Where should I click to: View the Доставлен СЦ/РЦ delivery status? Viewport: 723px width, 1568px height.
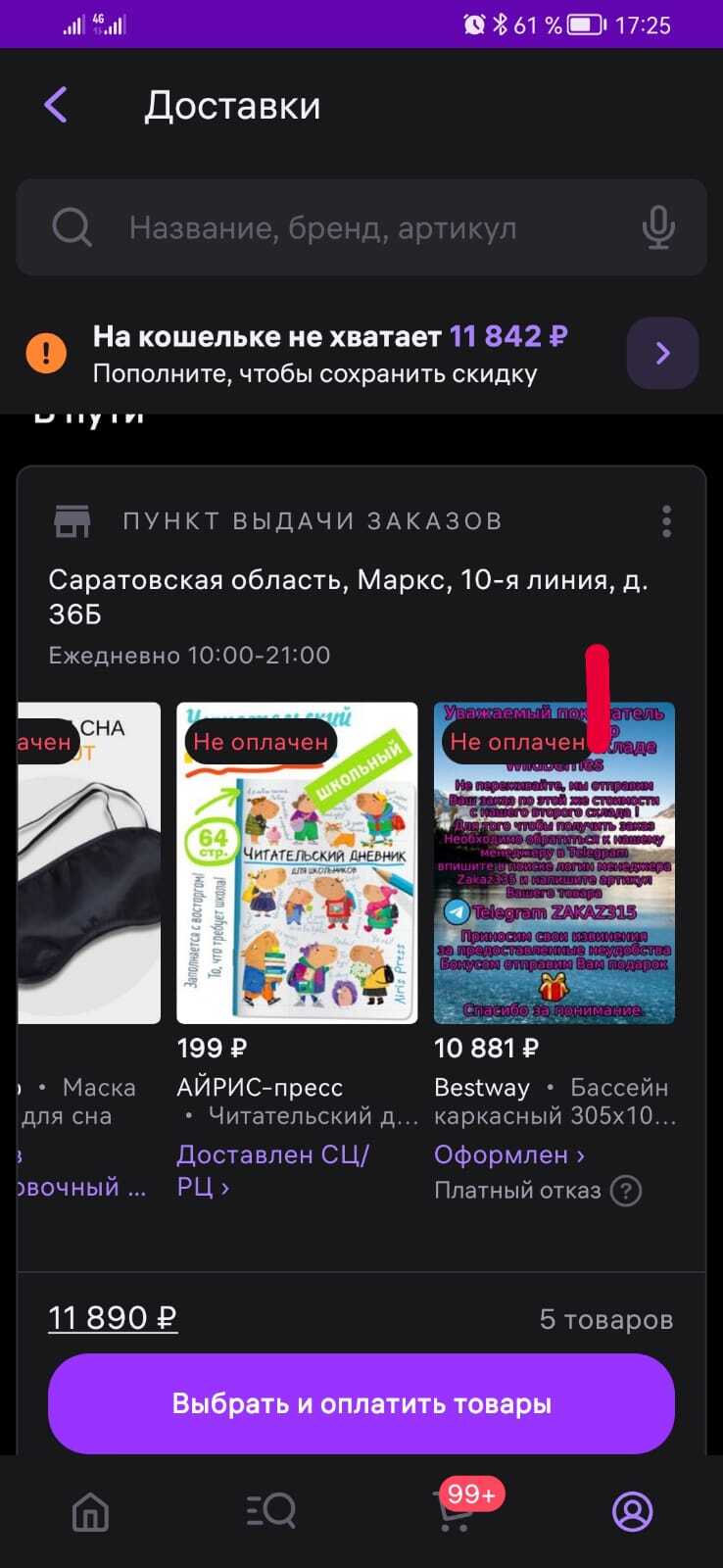(272, 1170)
